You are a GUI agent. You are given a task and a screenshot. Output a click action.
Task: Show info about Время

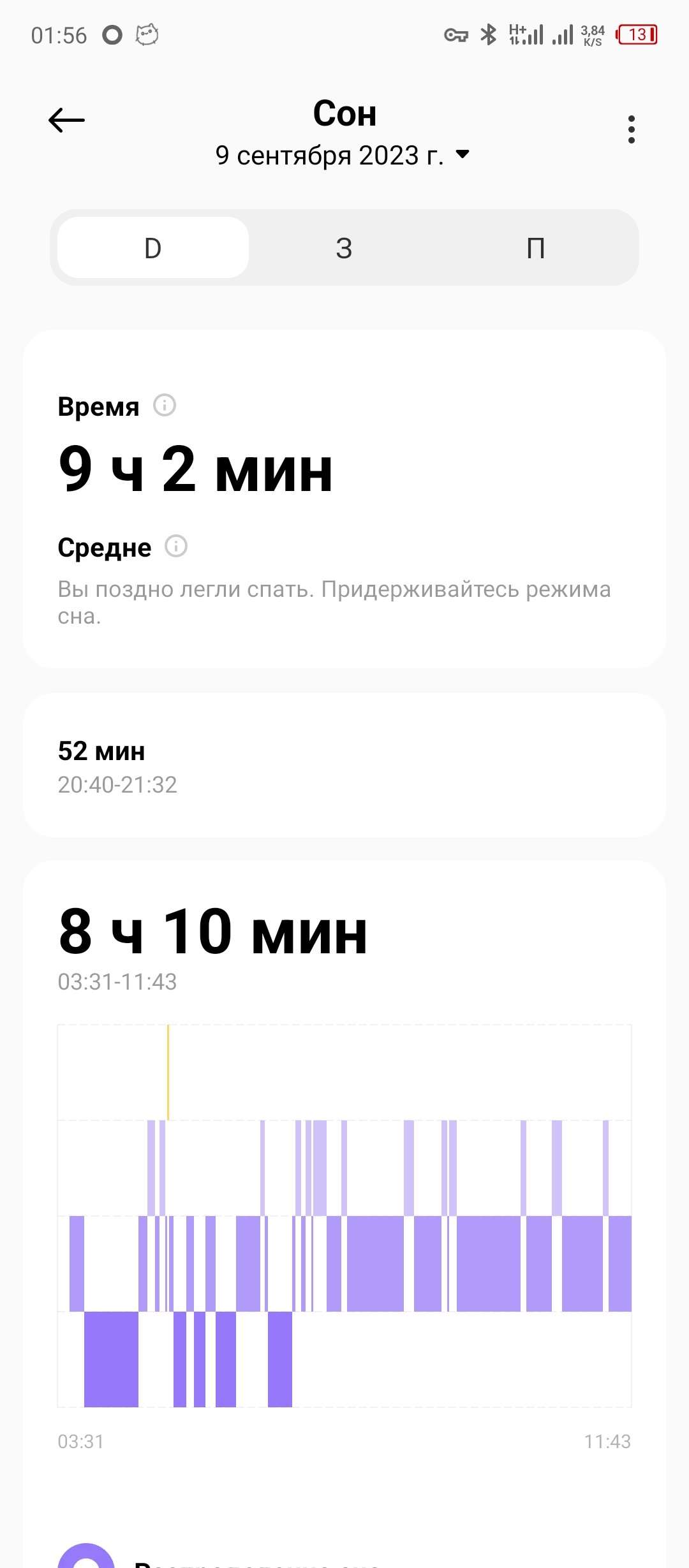pyautogui.click(x=165, y=406)
